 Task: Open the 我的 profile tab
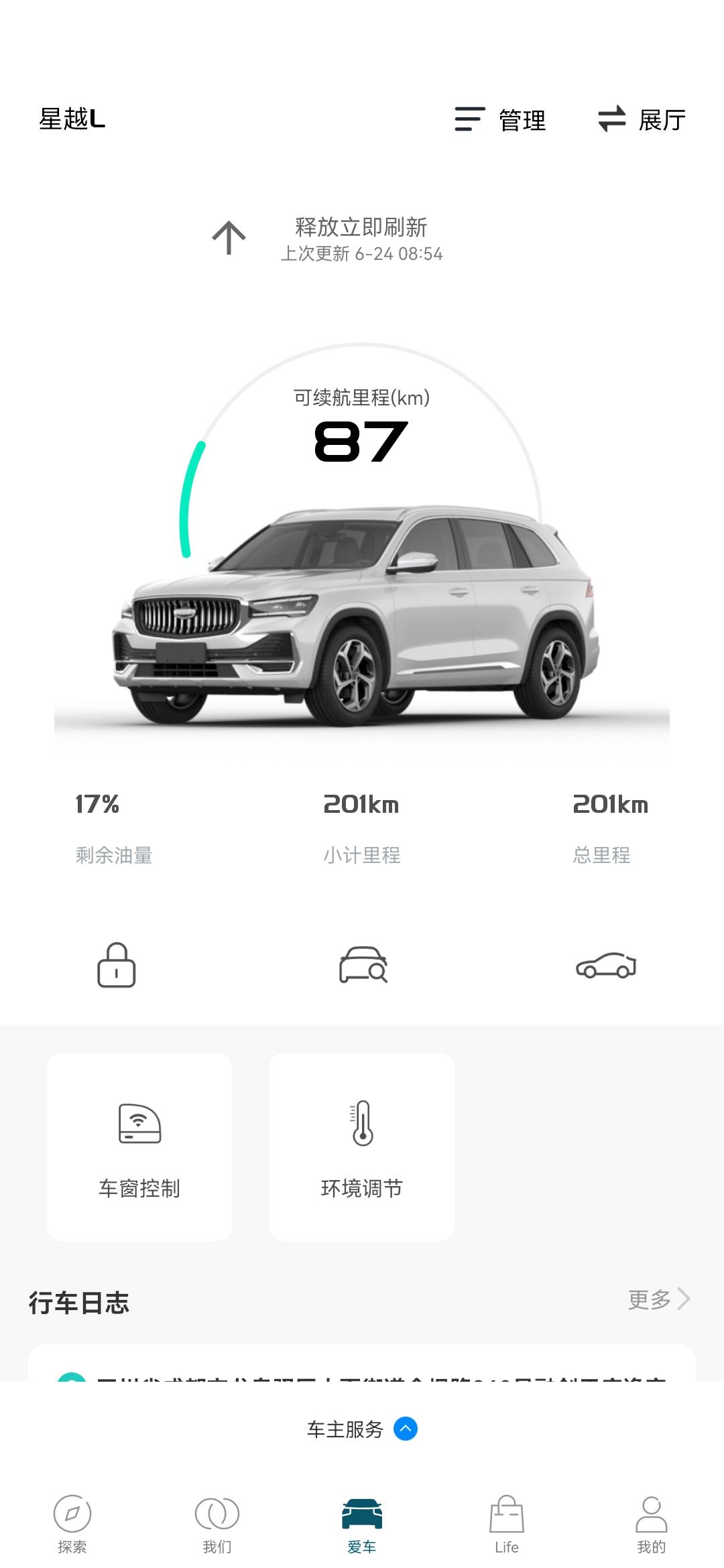(652, 1524)
